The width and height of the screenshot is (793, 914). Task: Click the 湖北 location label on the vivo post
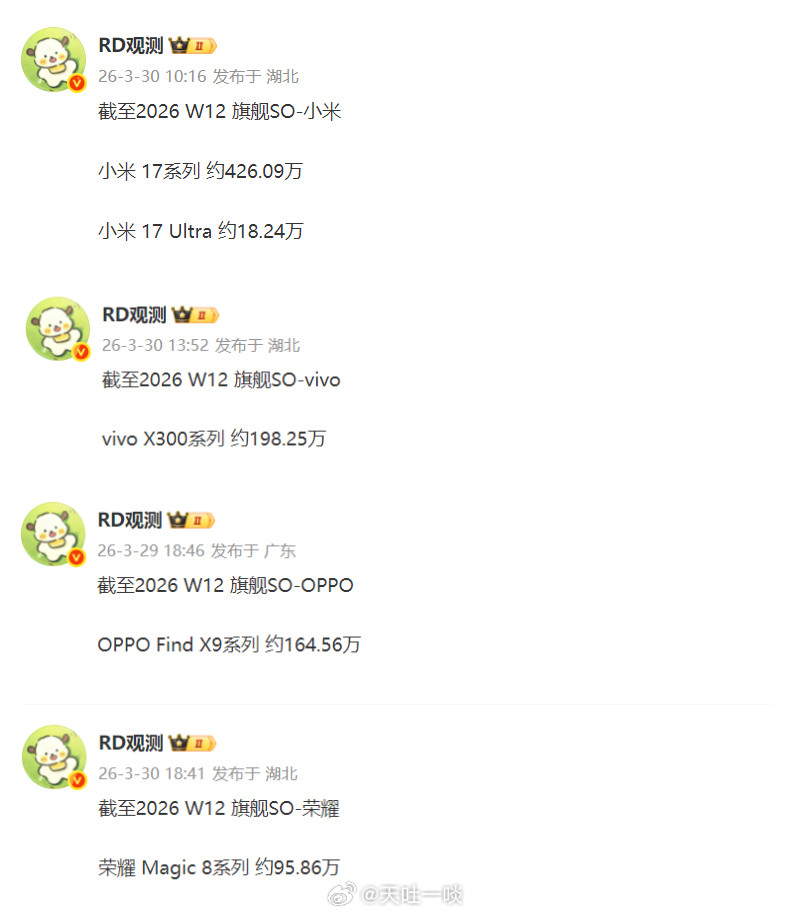[283, 344]
